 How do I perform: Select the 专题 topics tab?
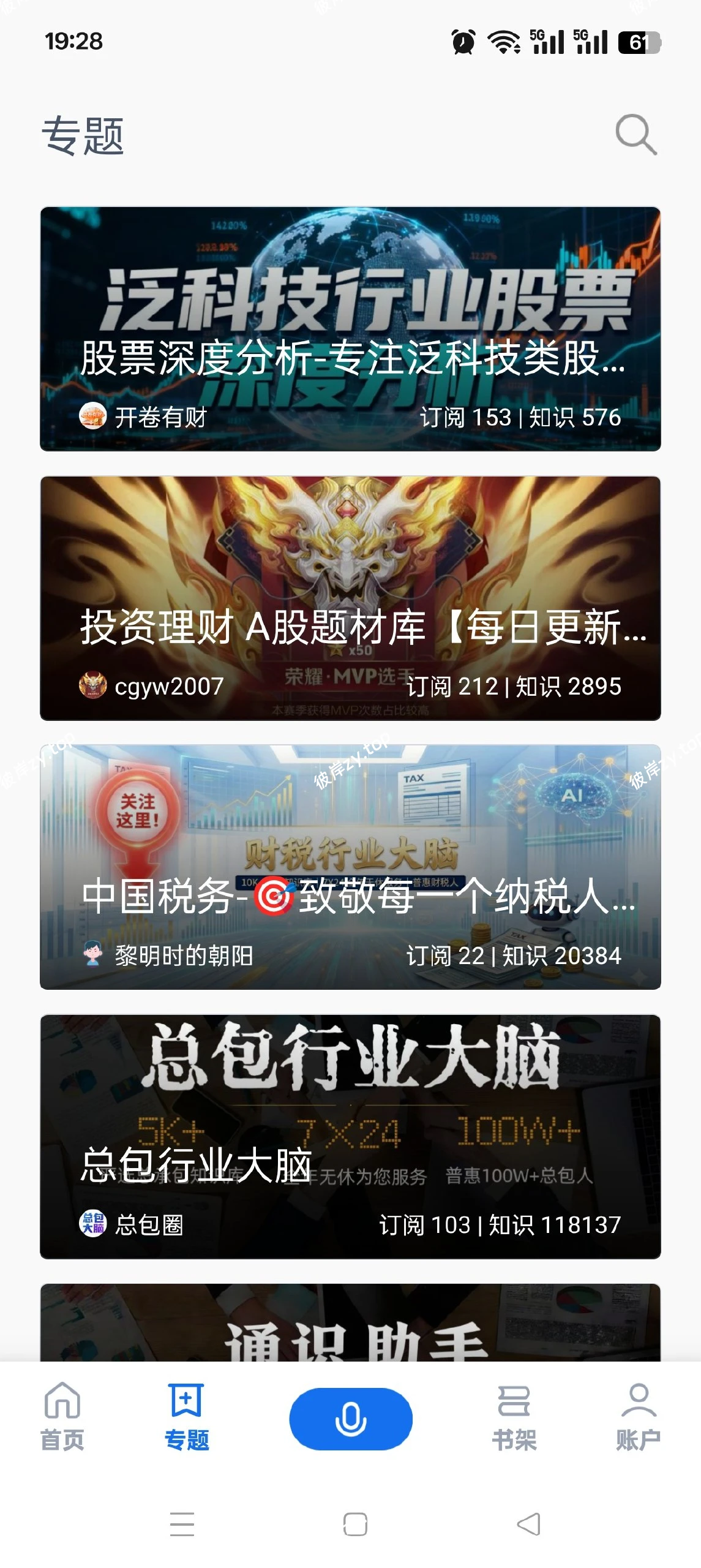[x=186, y=1421]
